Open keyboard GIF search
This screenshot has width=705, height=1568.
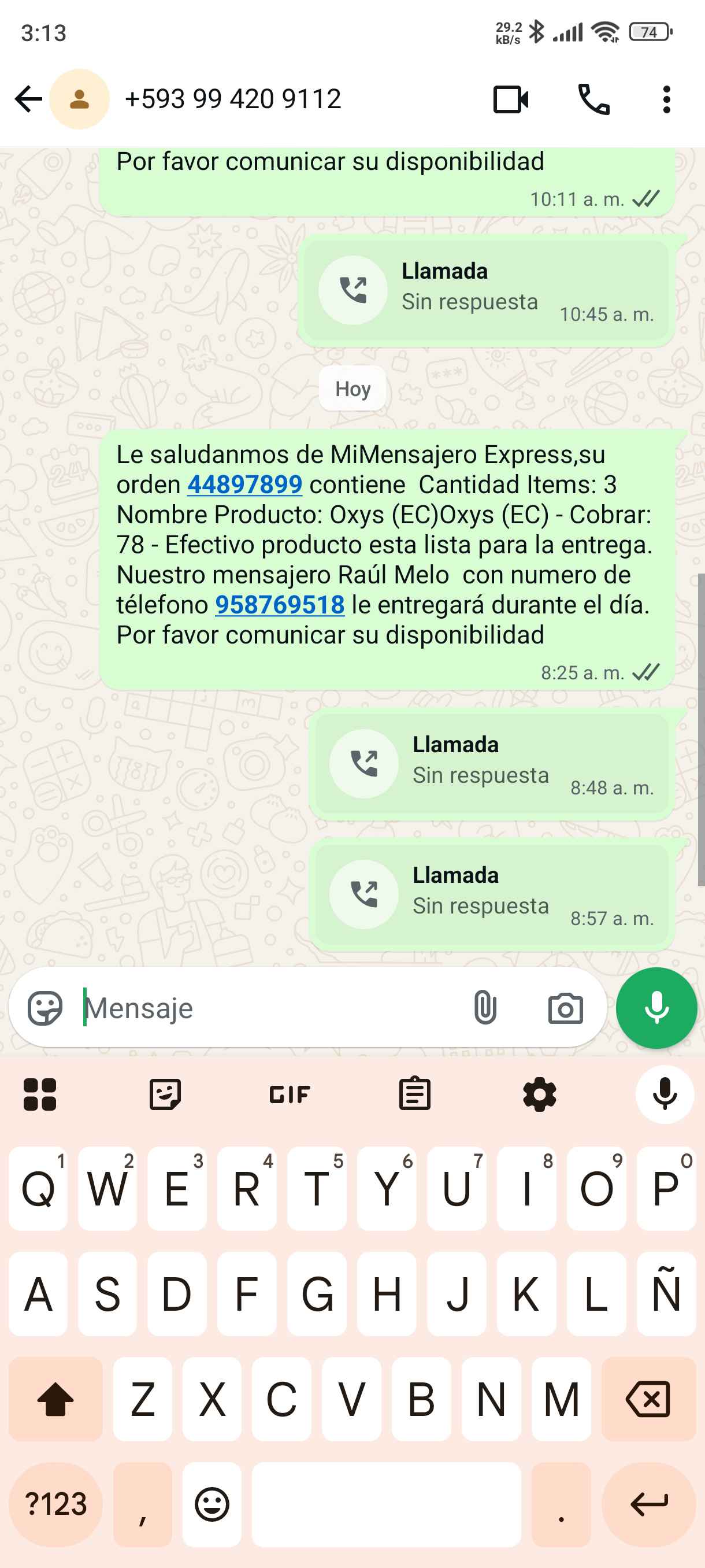290,1094
